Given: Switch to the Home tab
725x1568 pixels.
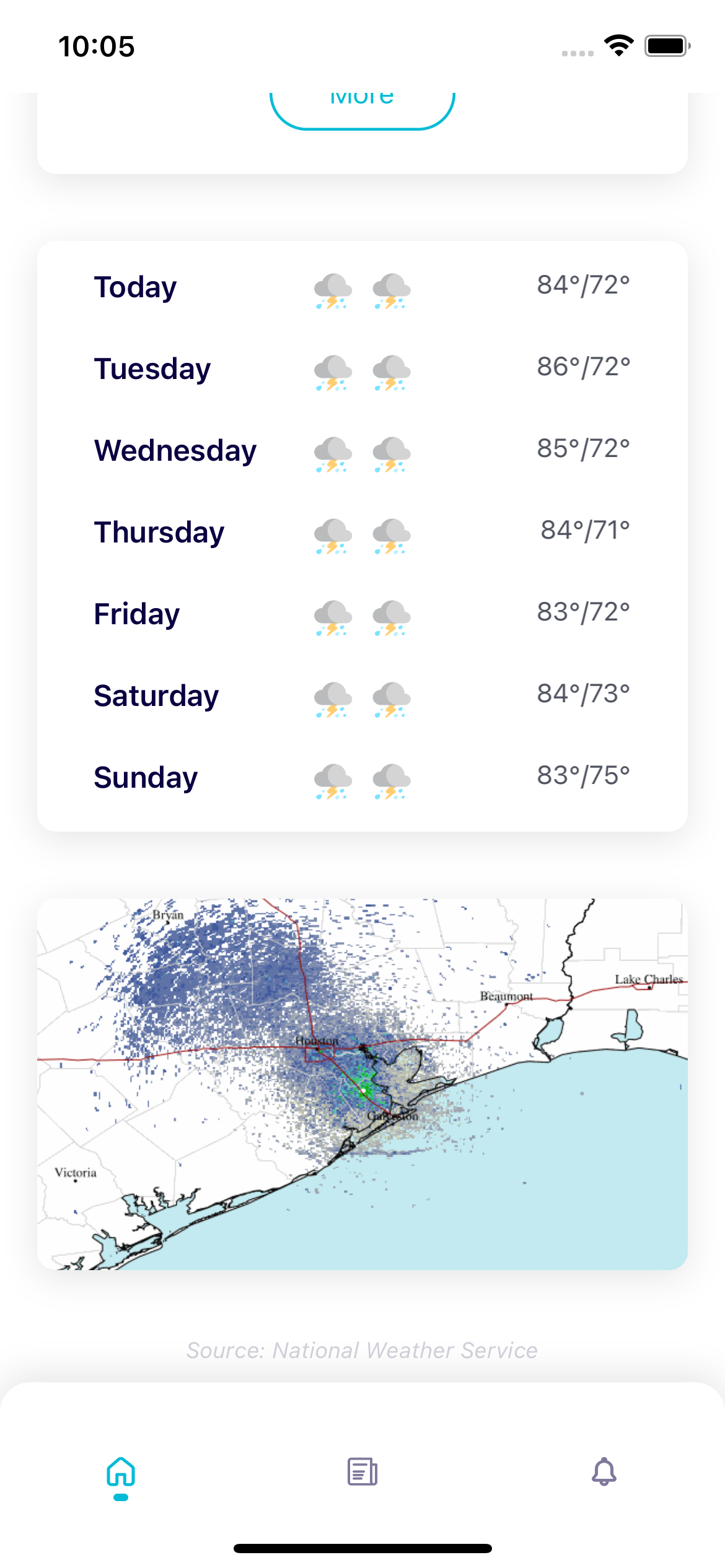Looking at the screenshot, I should (x=121, y=1473).
